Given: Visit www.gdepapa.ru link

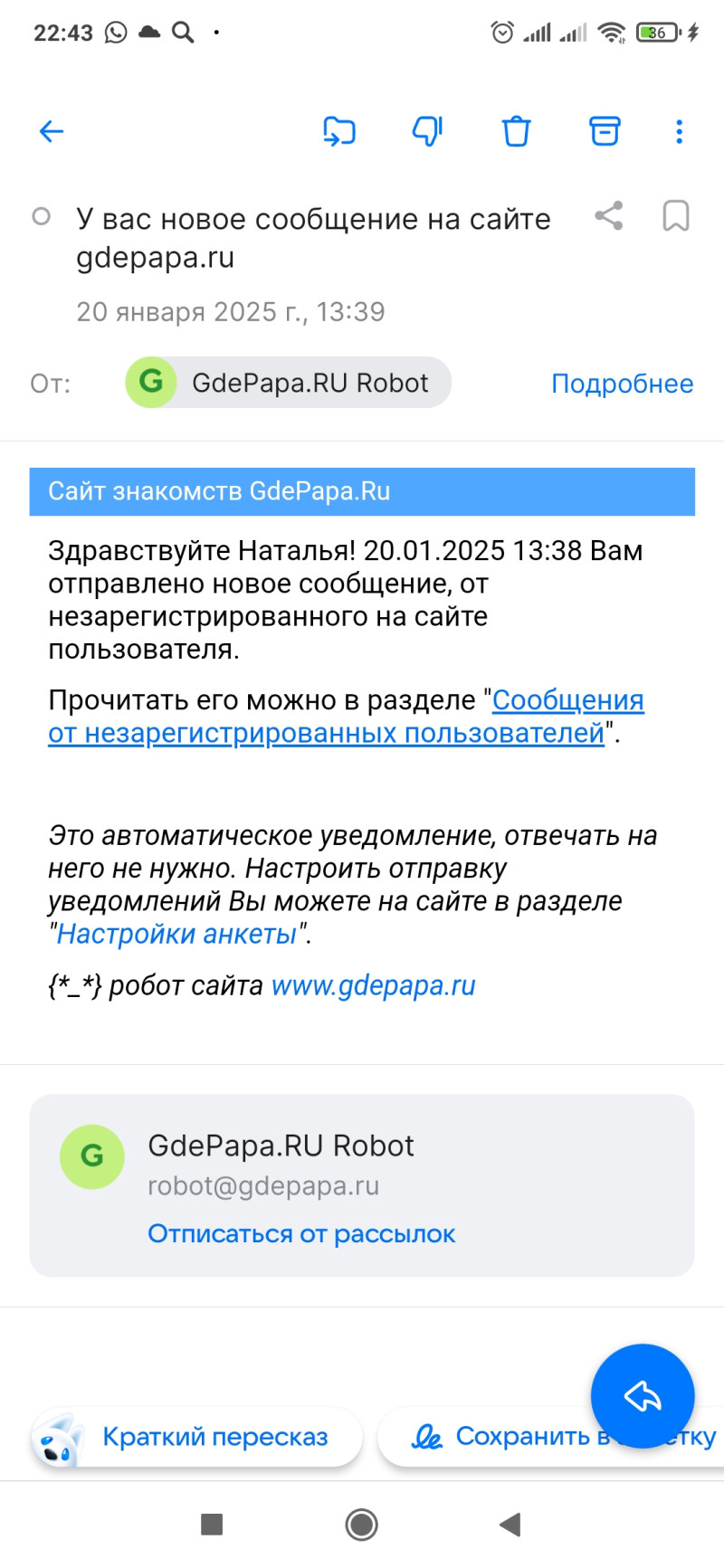Looking at the screenshot, I should 373,985.
